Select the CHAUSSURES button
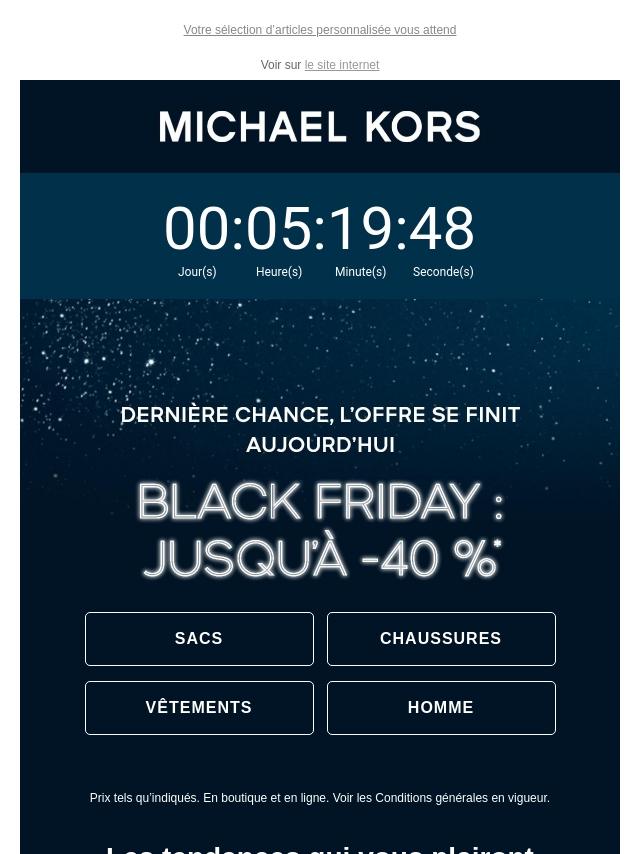The width and height of the screenshot is (640, 854). coord(441,639)
